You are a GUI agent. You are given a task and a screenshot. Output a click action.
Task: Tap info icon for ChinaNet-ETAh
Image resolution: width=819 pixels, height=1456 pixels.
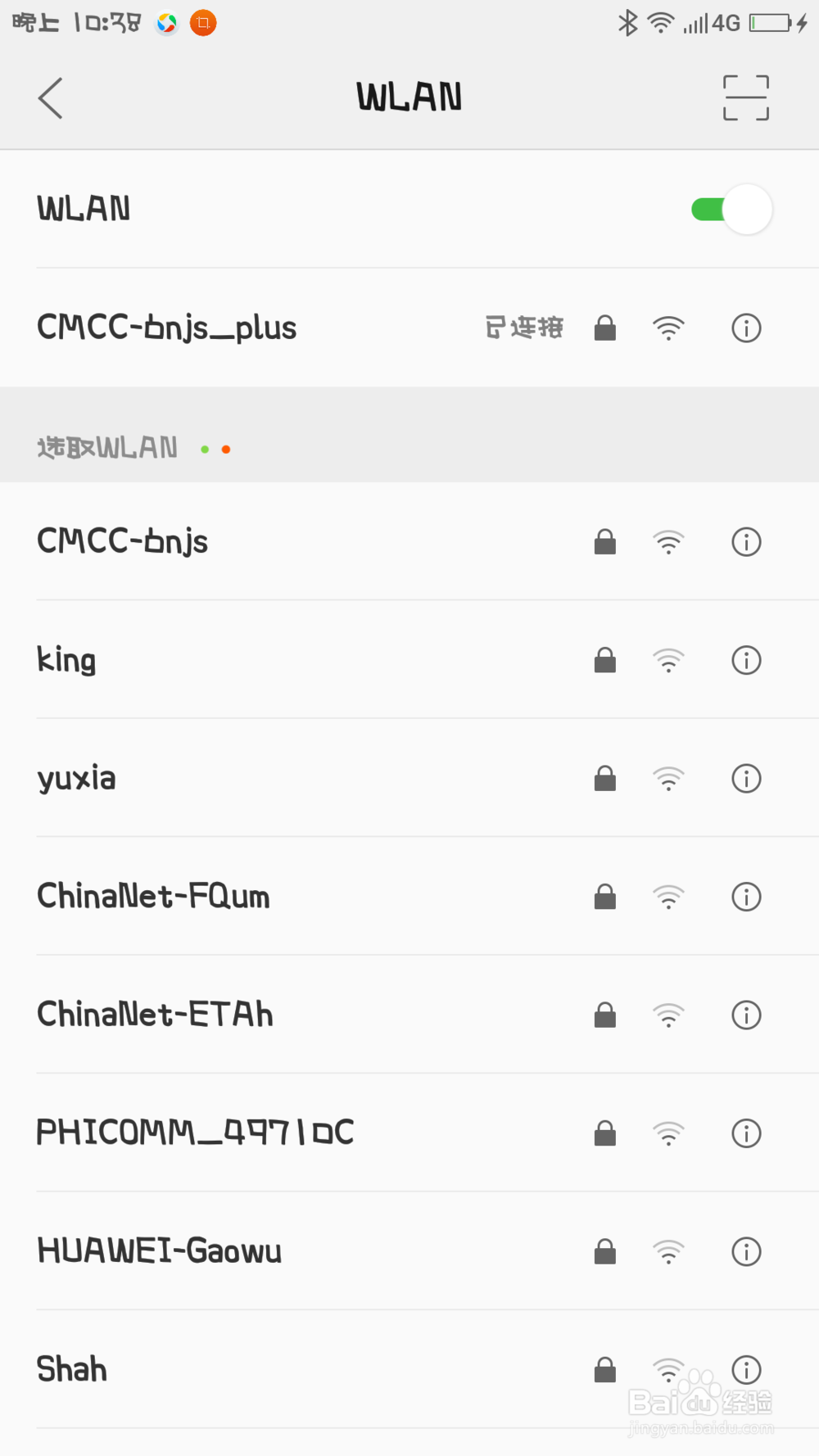pyautogui.click(x=746, y=1015)
